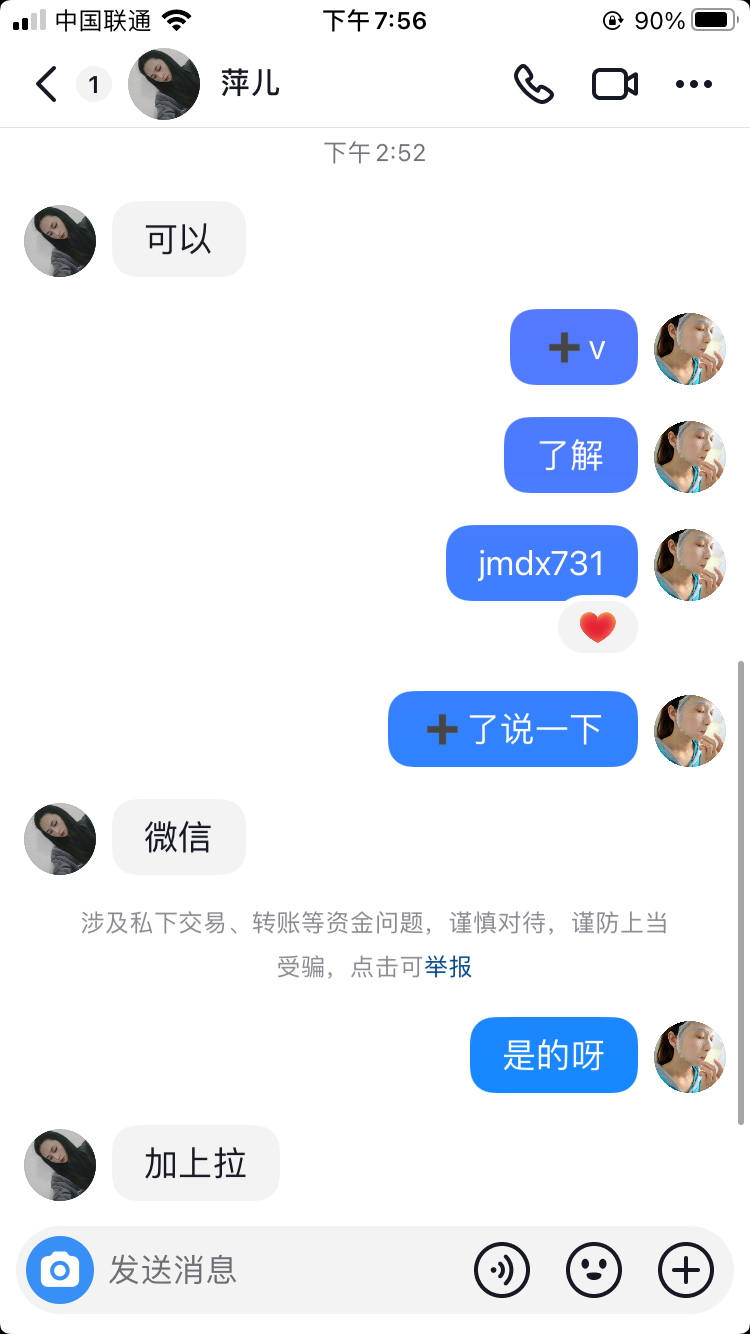Open the emoji picker
750x1334 pixels.
pyautogui.click(x=594, y=1270)
